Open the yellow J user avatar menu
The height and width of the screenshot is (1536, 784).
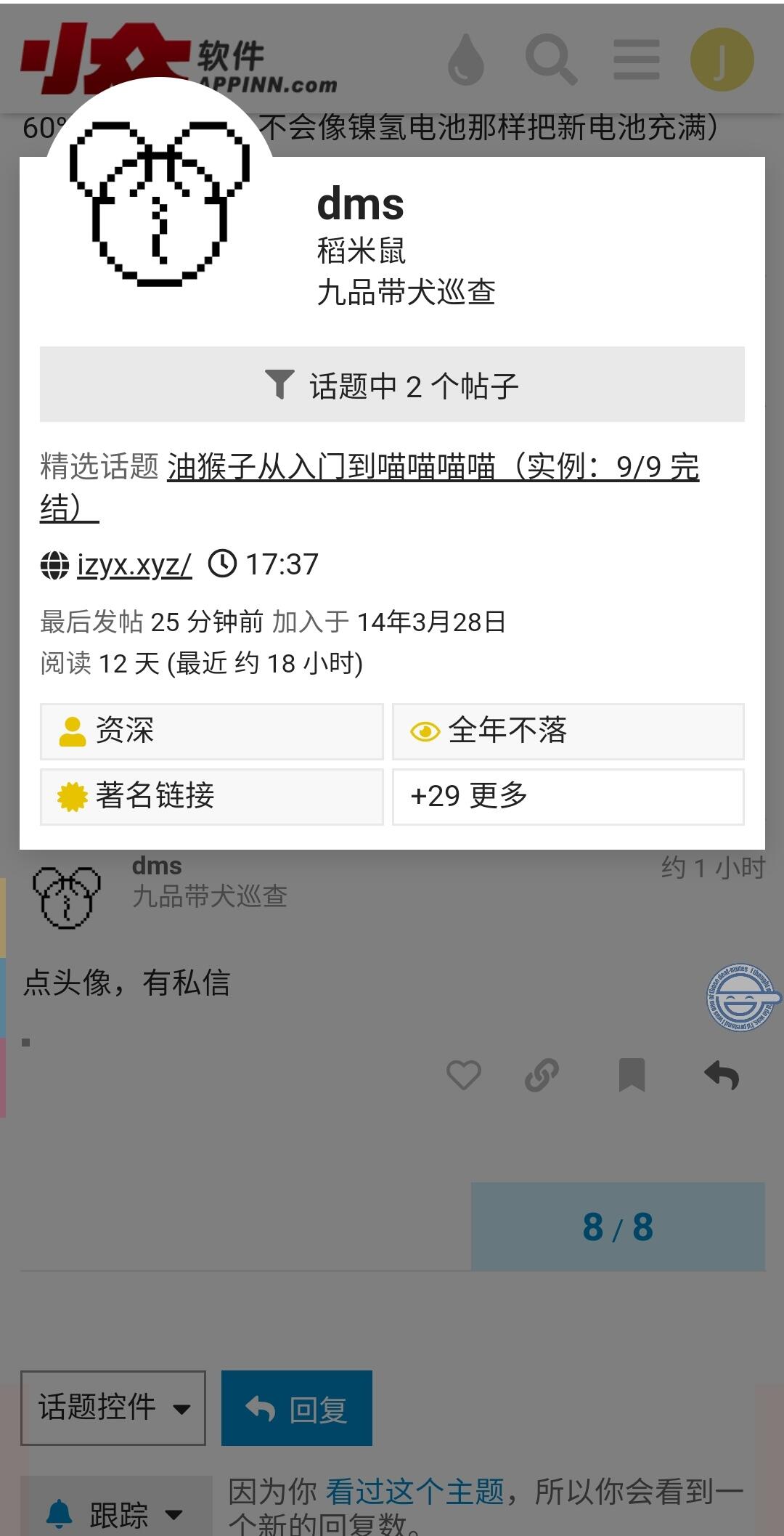[x=722, y=60]
